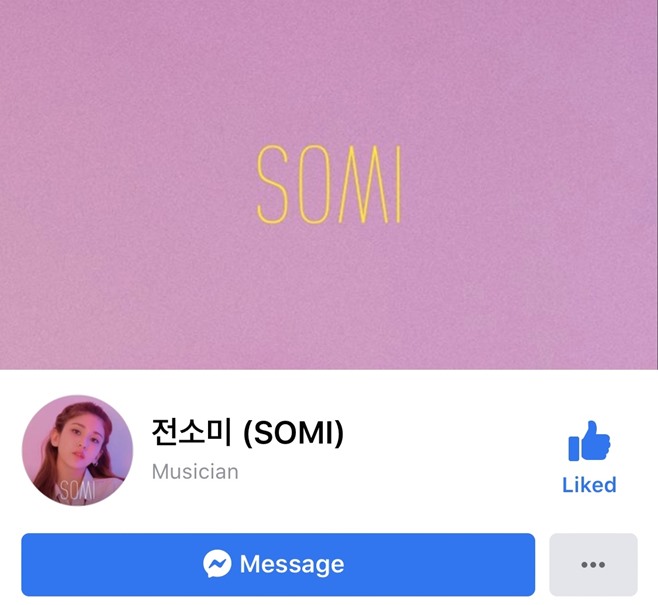Open the SOMI cover photo

(x=329, y=185)
